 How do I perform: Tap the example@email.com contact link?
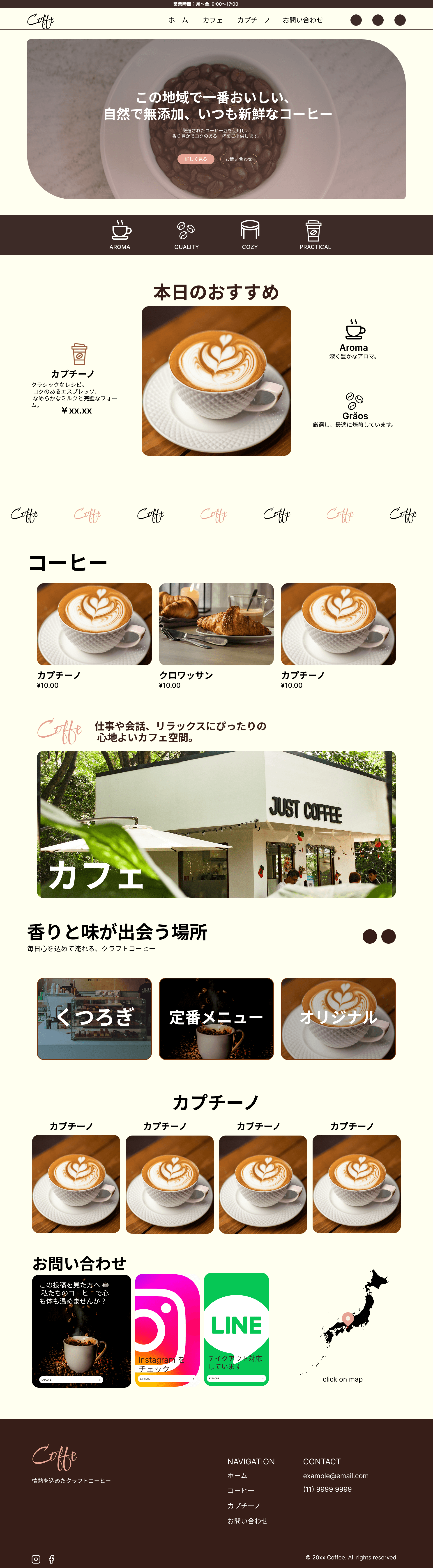click(x=336, y=1475)
